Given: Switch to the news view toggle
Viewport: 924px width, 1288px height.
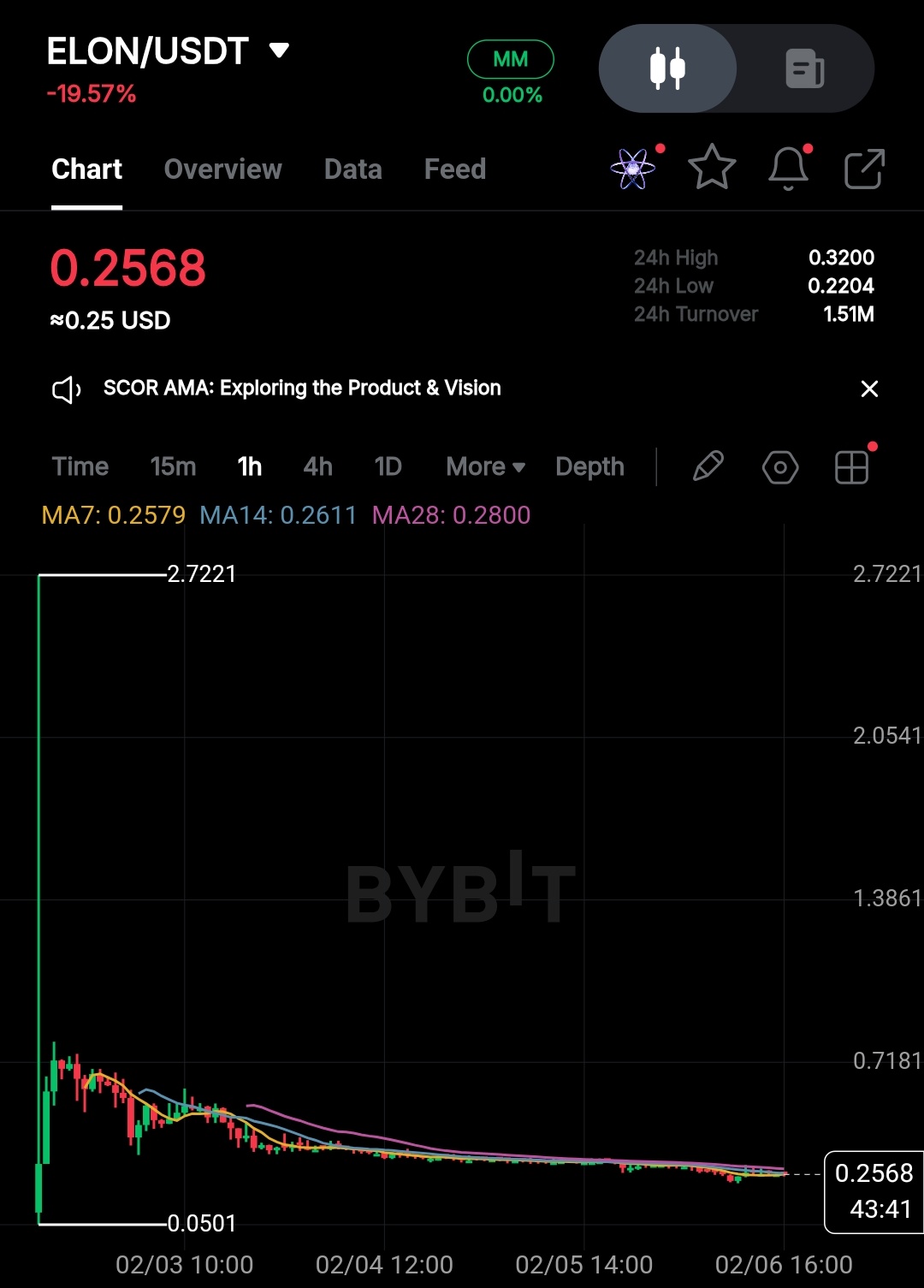Looking at the screenshot, I should (x=804, y=68).
